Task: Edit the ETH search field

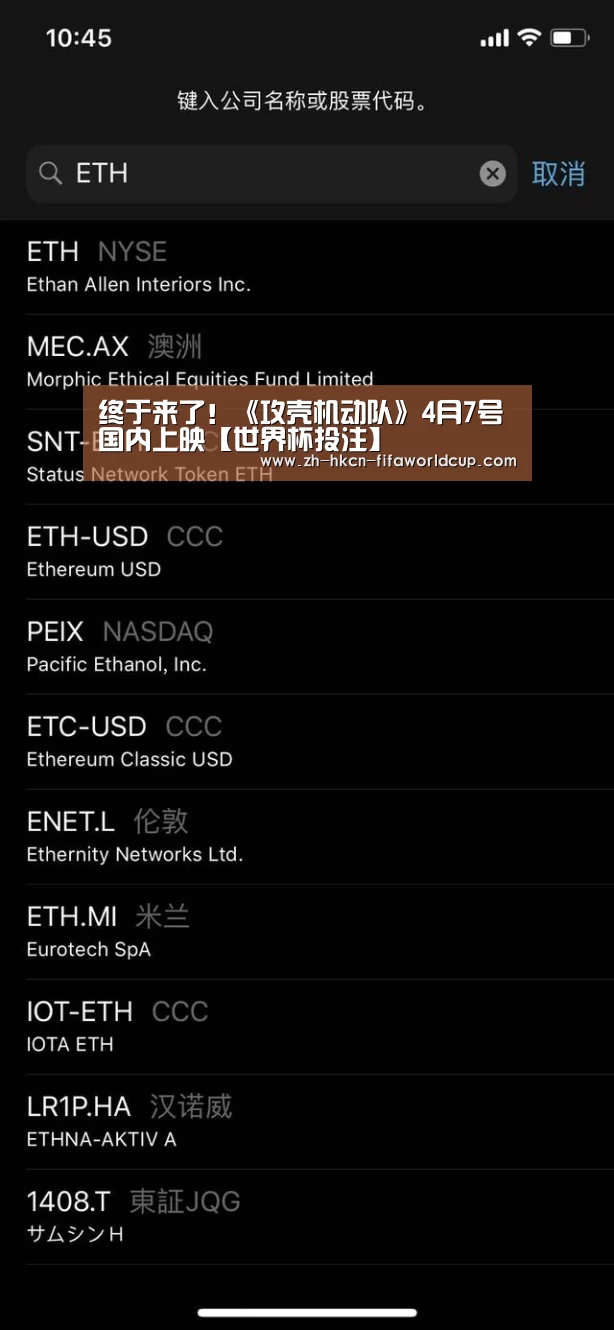Action: tap(271, 174)
